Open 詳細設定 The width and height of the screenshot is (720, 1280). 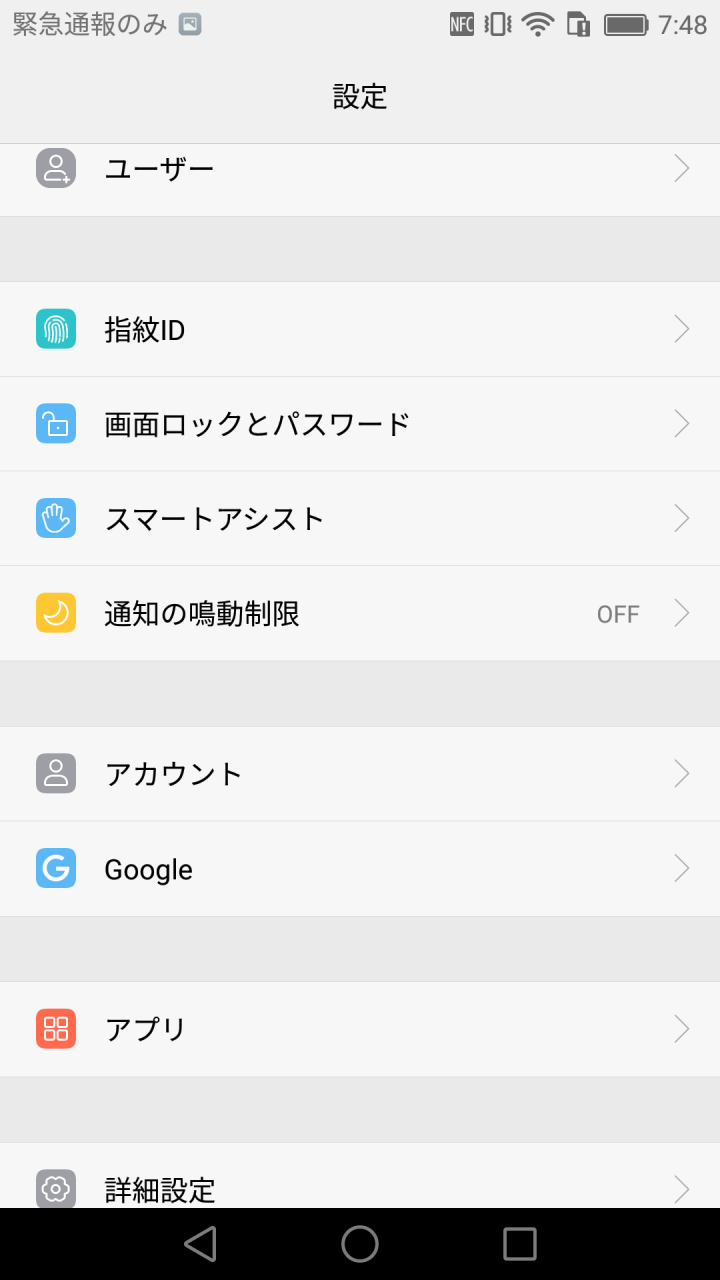click(360, 1176)
